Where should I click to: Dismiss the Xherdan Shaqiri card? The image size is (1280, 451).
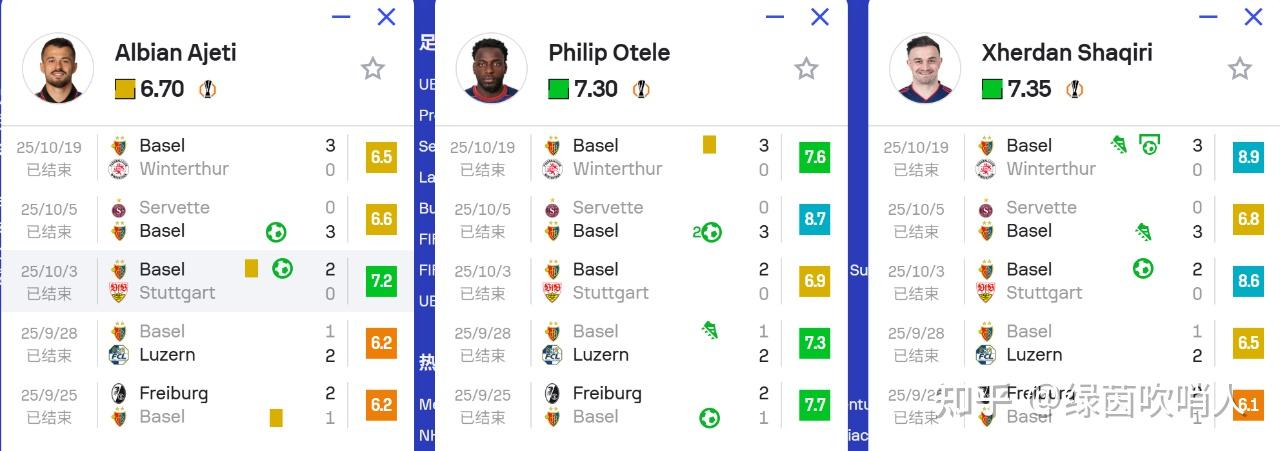[1253, 17]
